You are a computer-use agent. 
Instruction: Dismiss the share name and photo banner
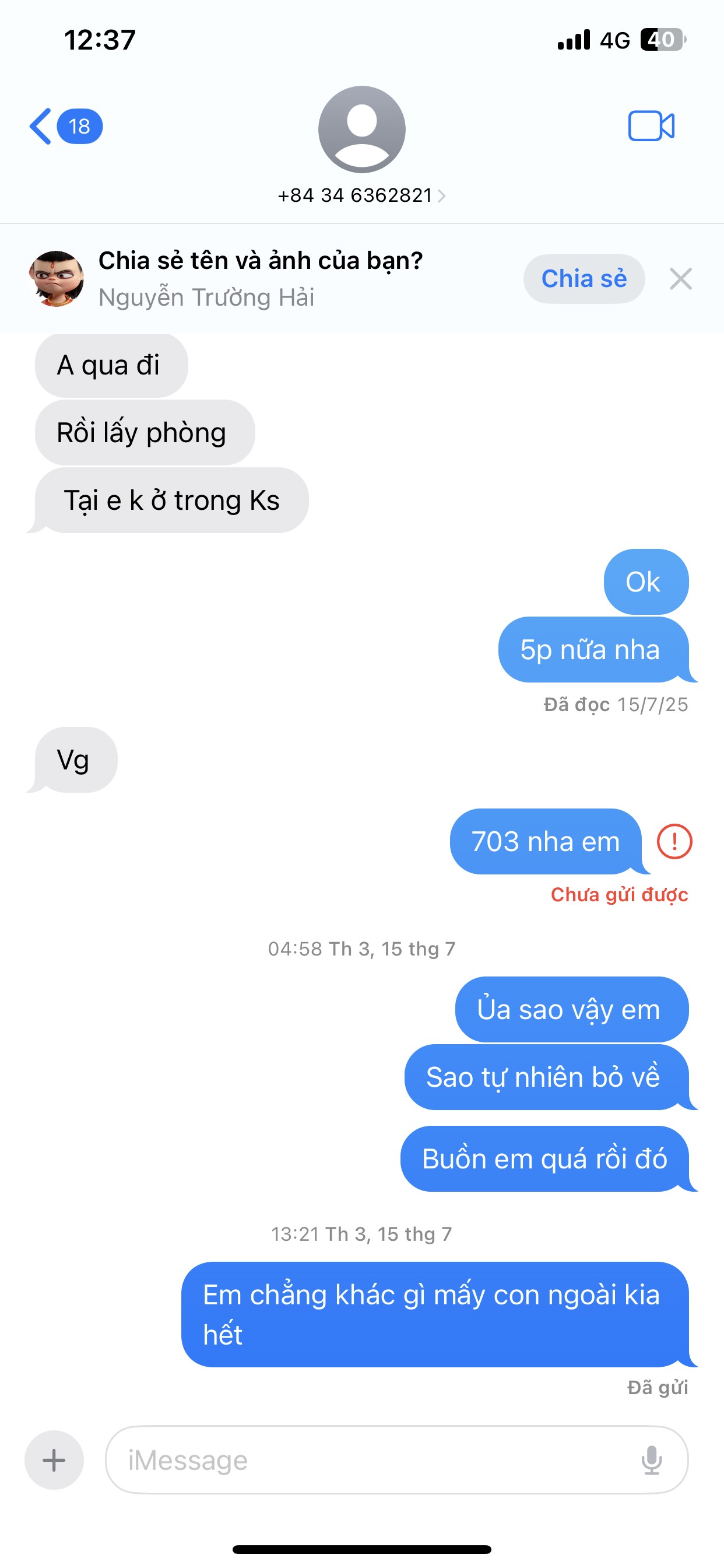click(x=681, y=279)
